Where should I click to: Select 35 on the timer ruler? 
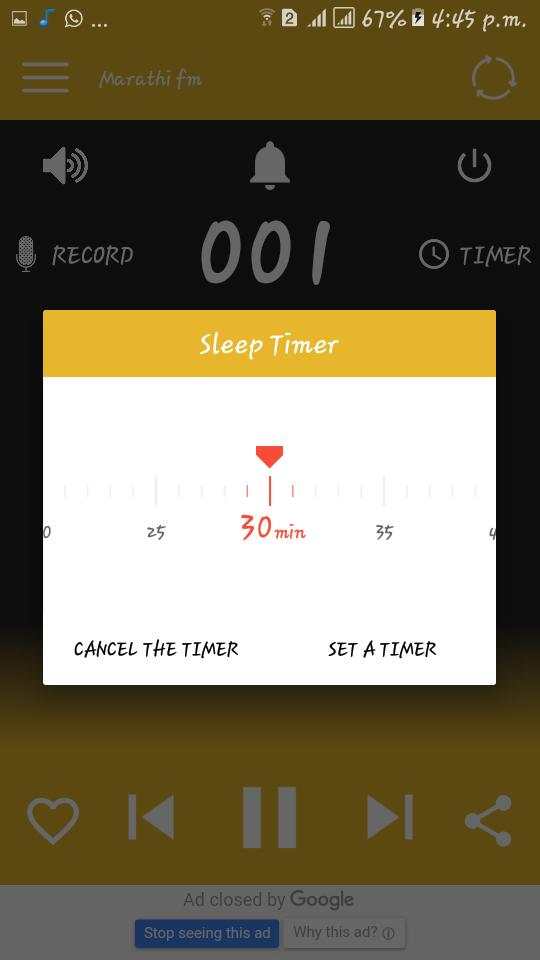384,532
